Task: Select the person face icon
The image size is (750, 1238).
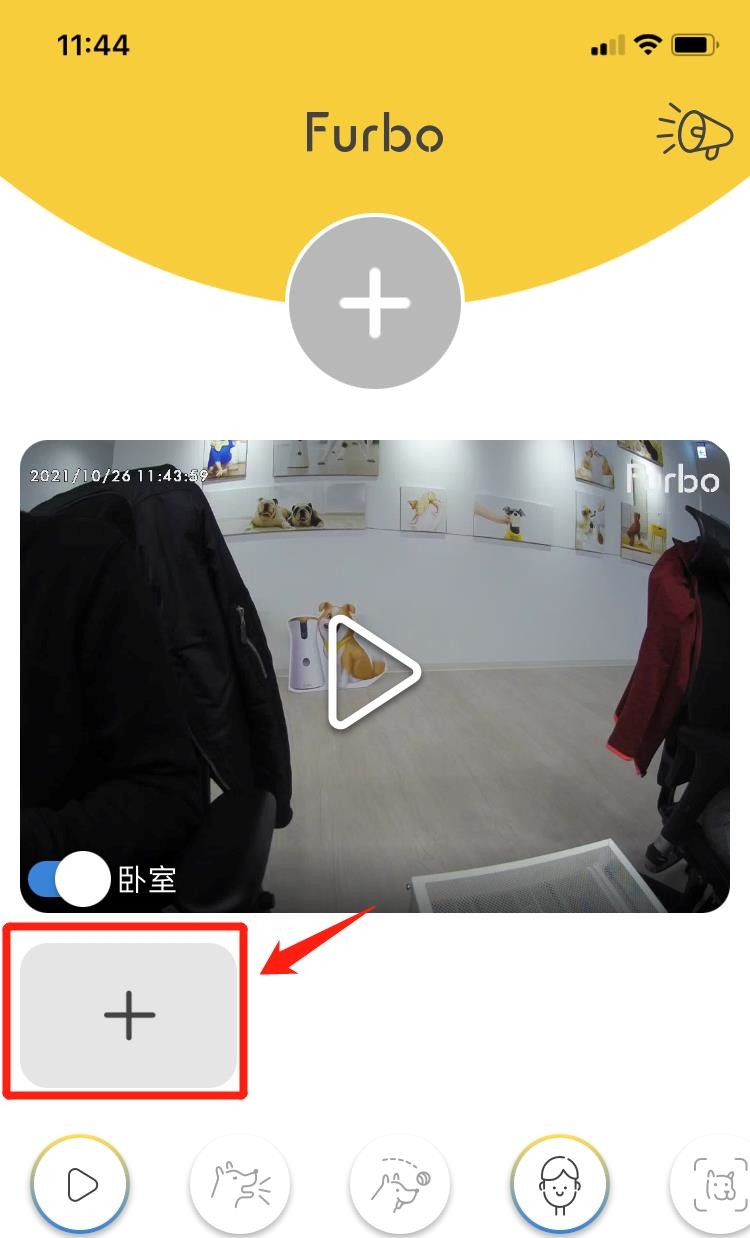Action: 560,1186
